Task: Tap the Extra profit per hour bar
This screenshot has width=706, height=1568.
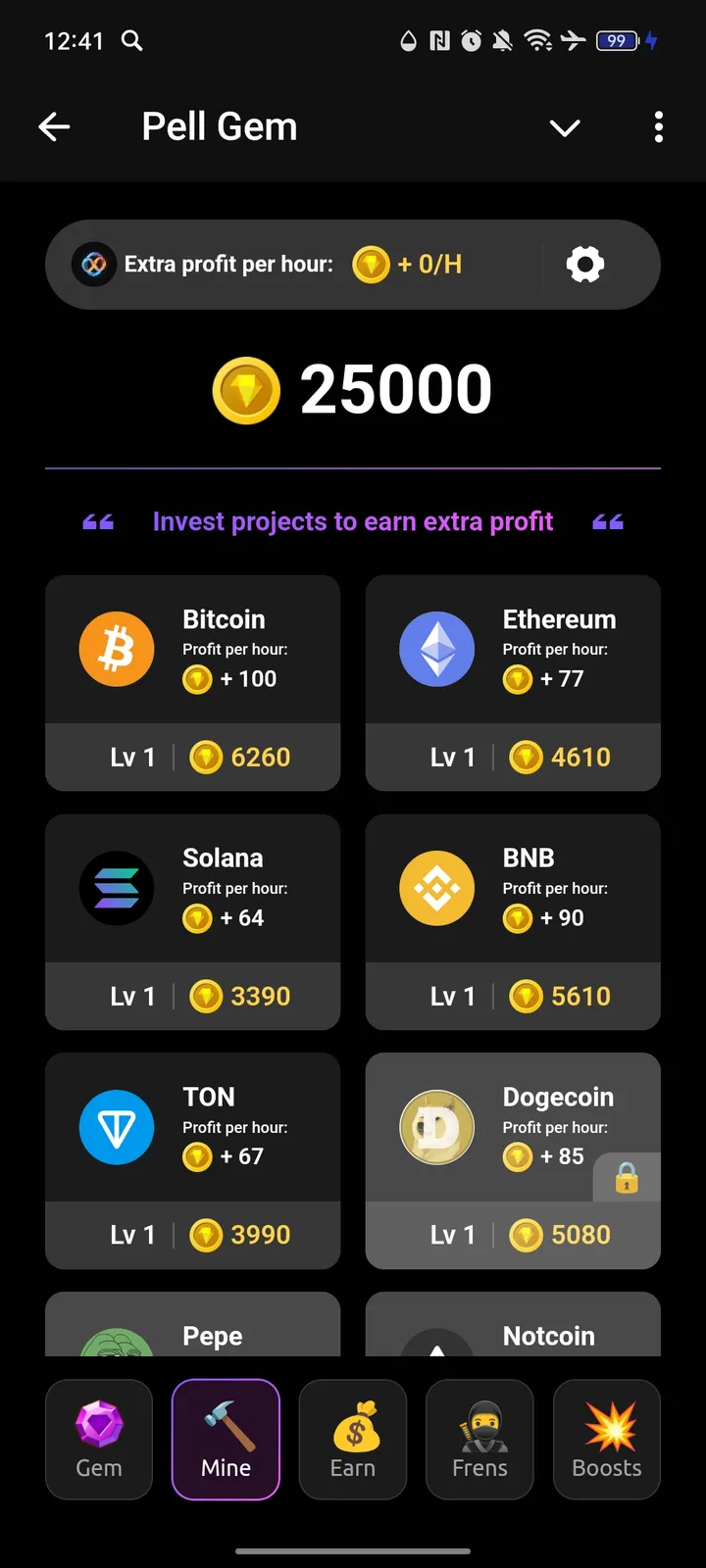Action: (x=294, y=264)
